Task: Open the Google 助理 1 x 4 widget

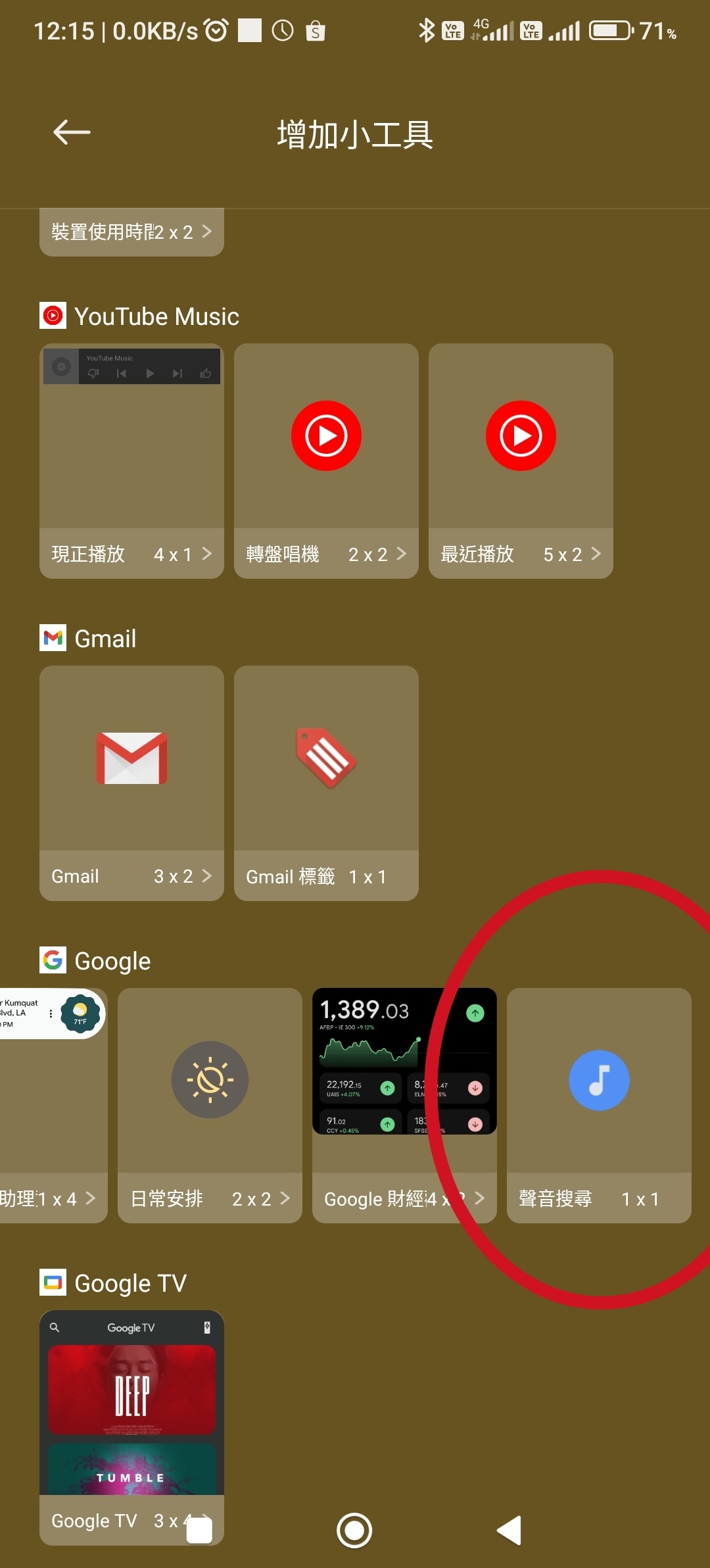Action: pos(53,1105)
